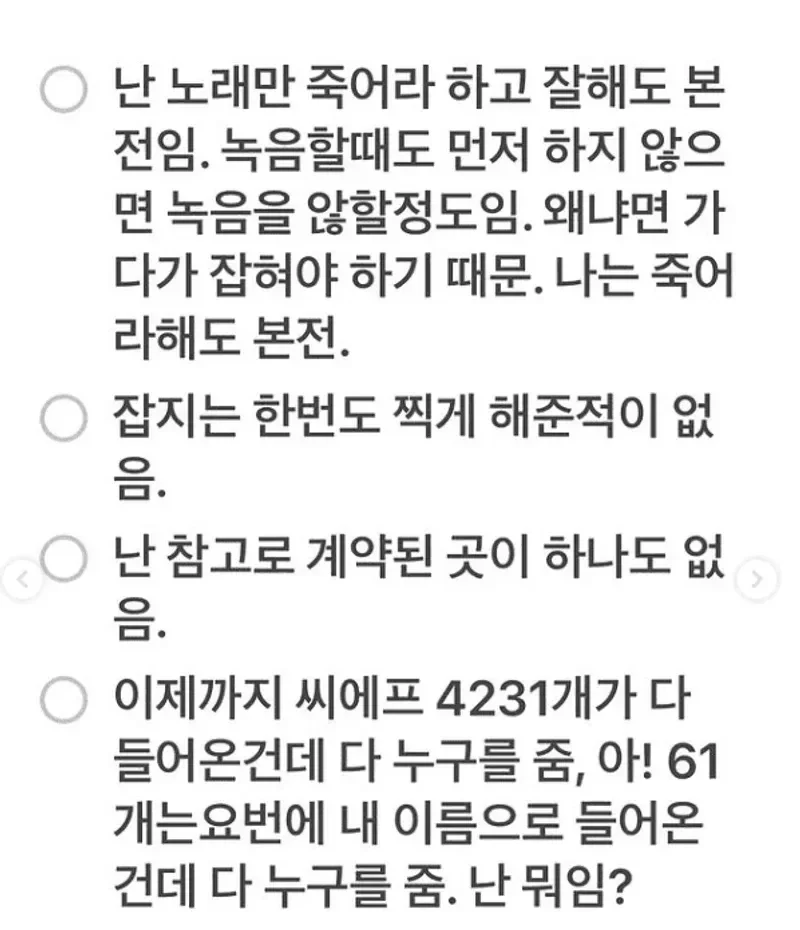The height and width of the screenshot is (930, 800).
Task: Go to the next carousel image
Action: (x=759, y=578)
